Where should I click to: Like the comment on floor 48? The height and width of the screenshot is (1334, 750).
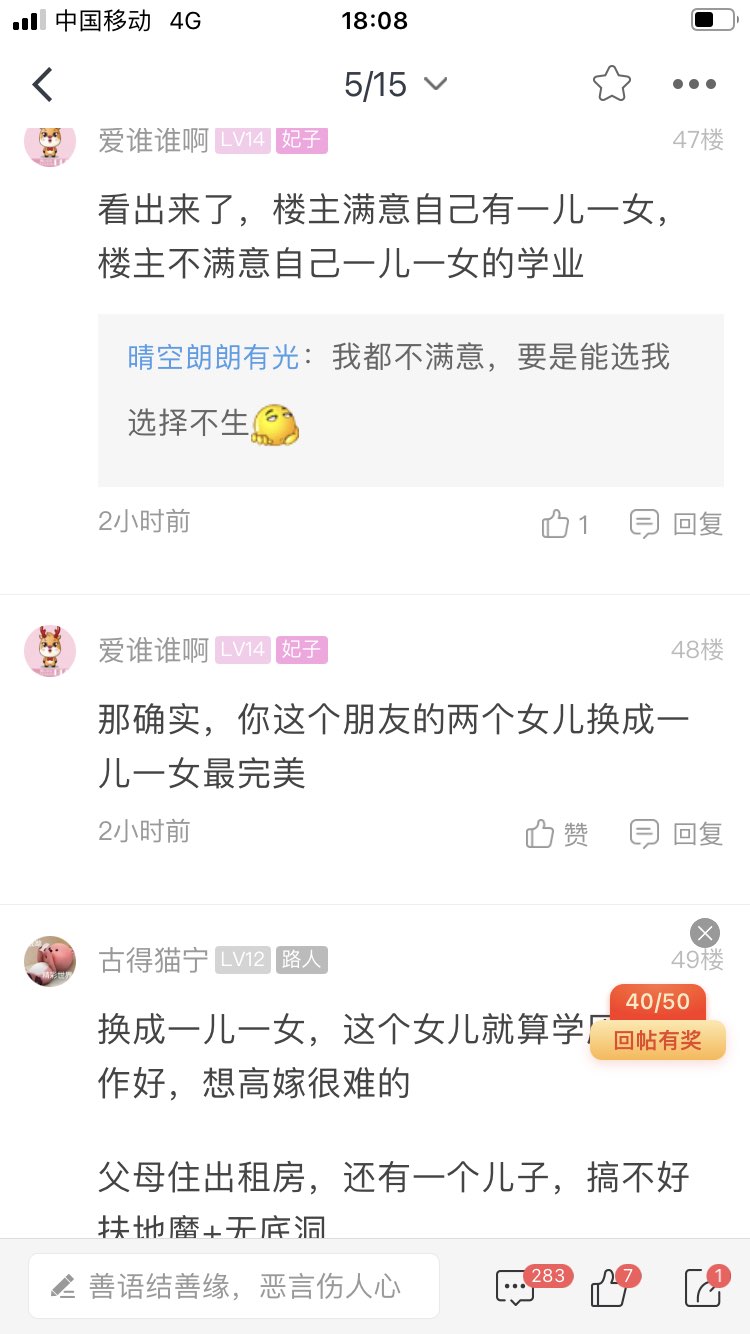(557, 834)
